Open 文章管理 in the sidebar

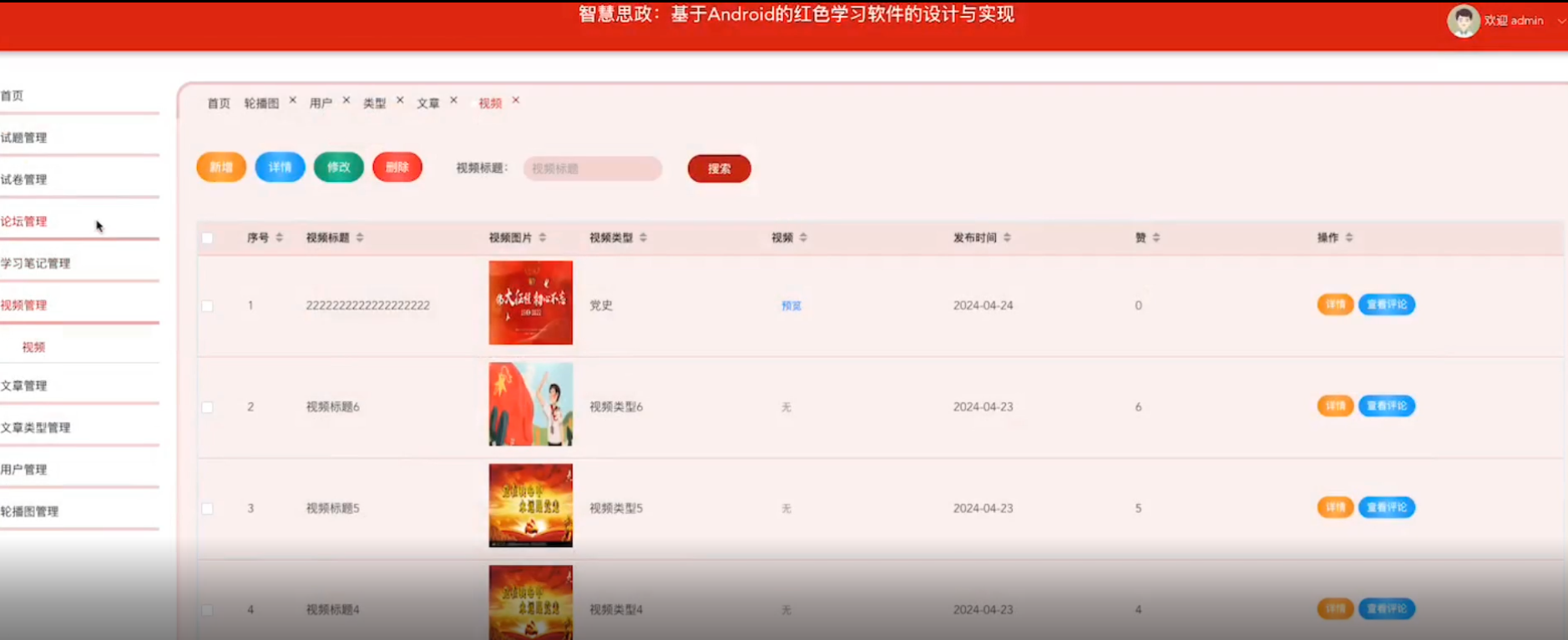pyautogui.click(x=24, y=386)
